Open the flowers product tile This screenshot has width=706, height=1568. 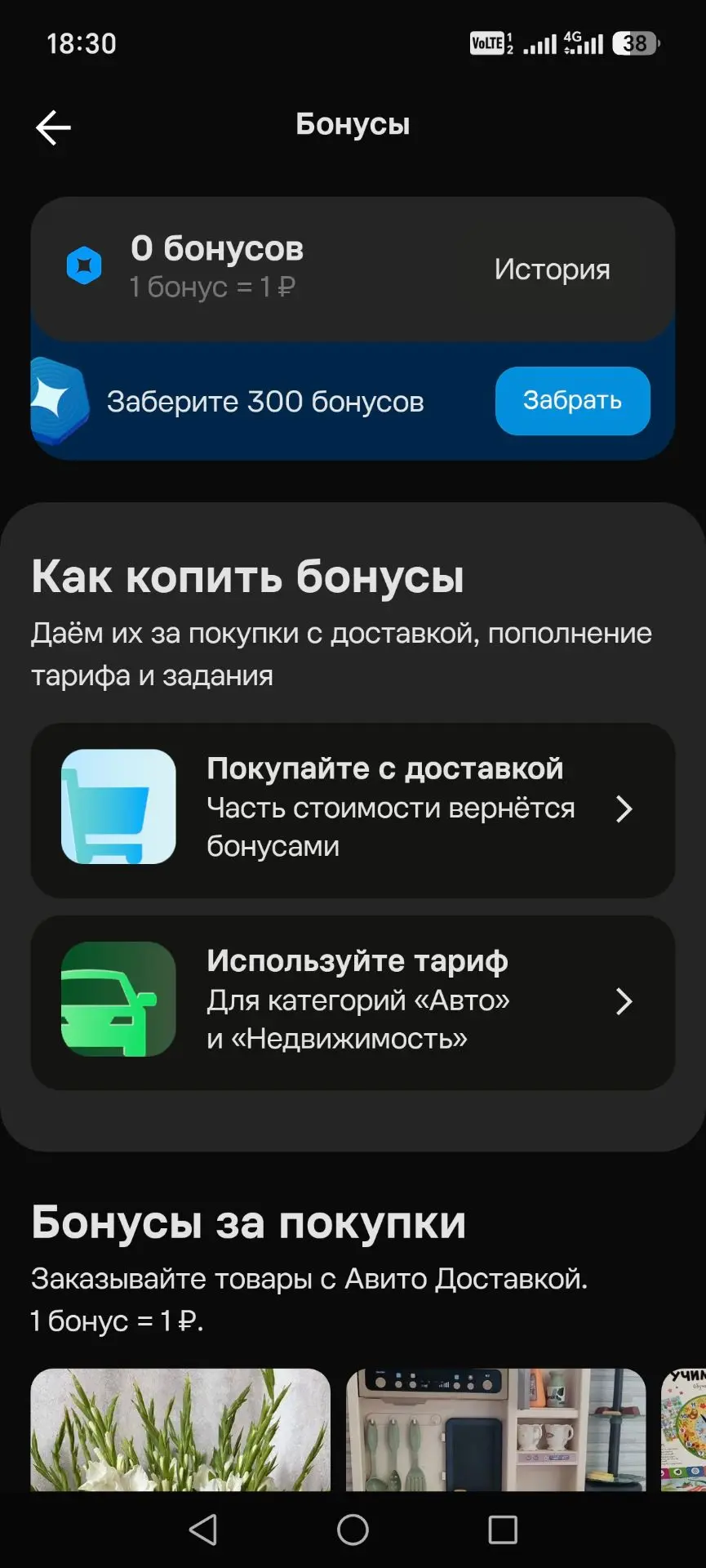point(180,1429)
